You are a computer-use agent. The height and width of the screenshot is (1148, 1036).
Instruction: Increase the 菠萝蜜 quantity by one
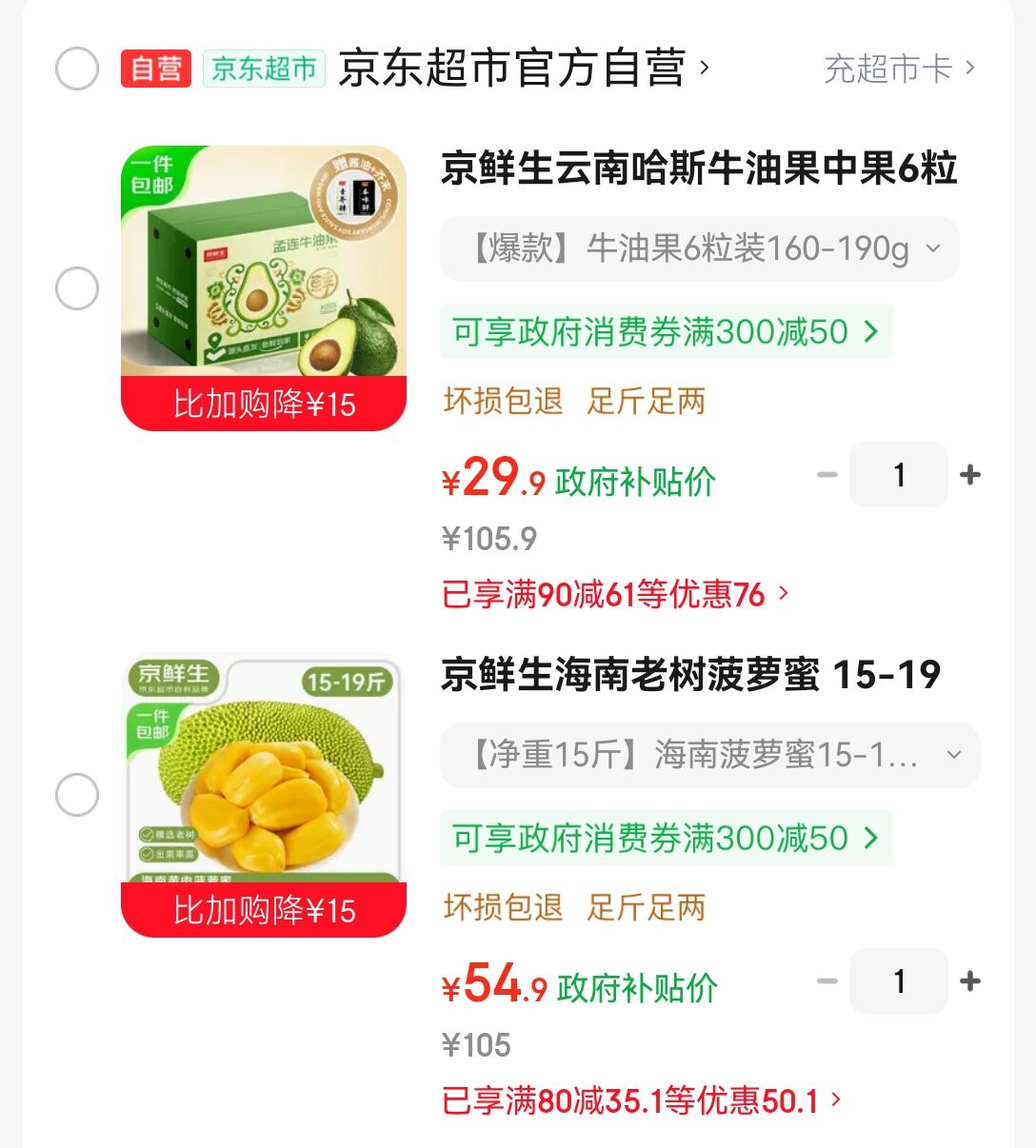coord(970,980)
